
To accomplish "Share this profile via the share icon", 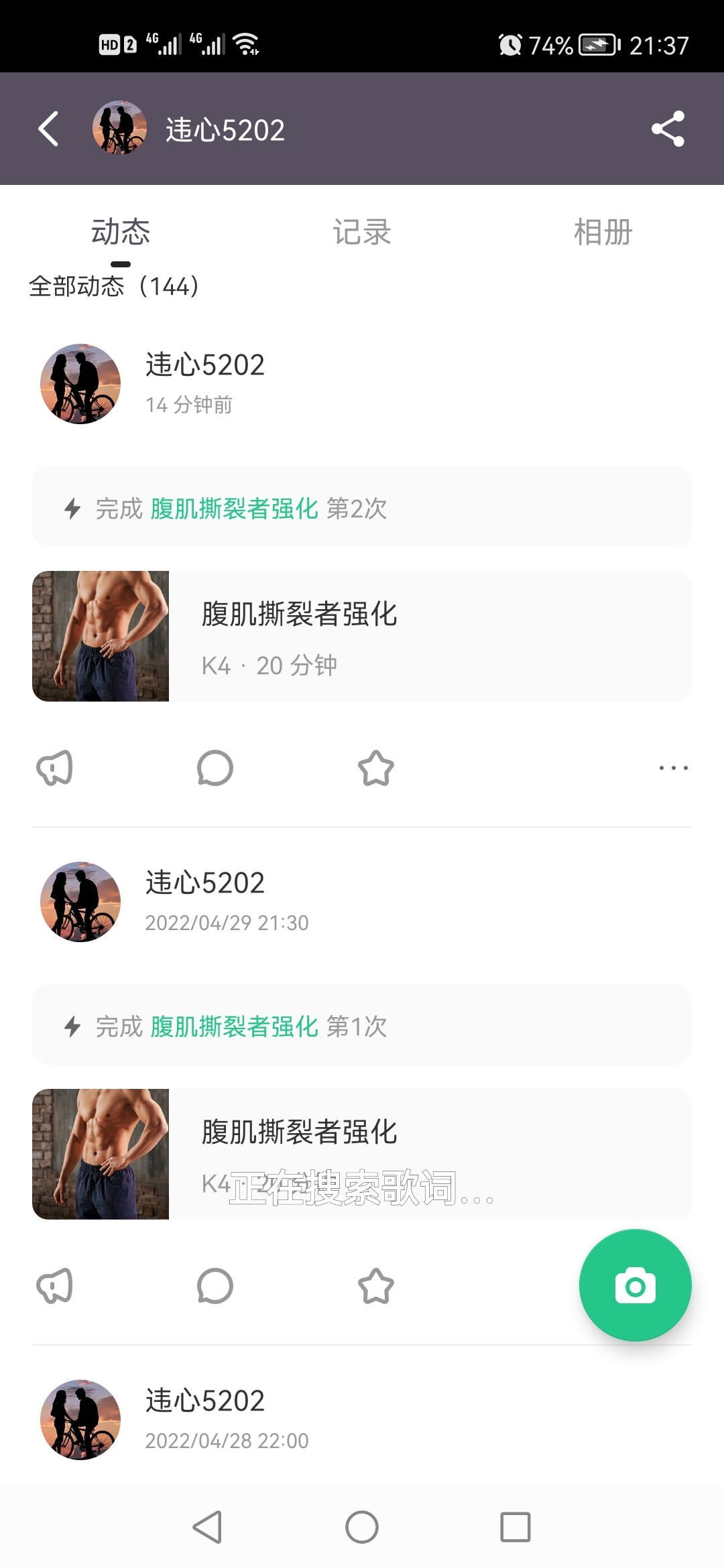I will coord(668,129).
